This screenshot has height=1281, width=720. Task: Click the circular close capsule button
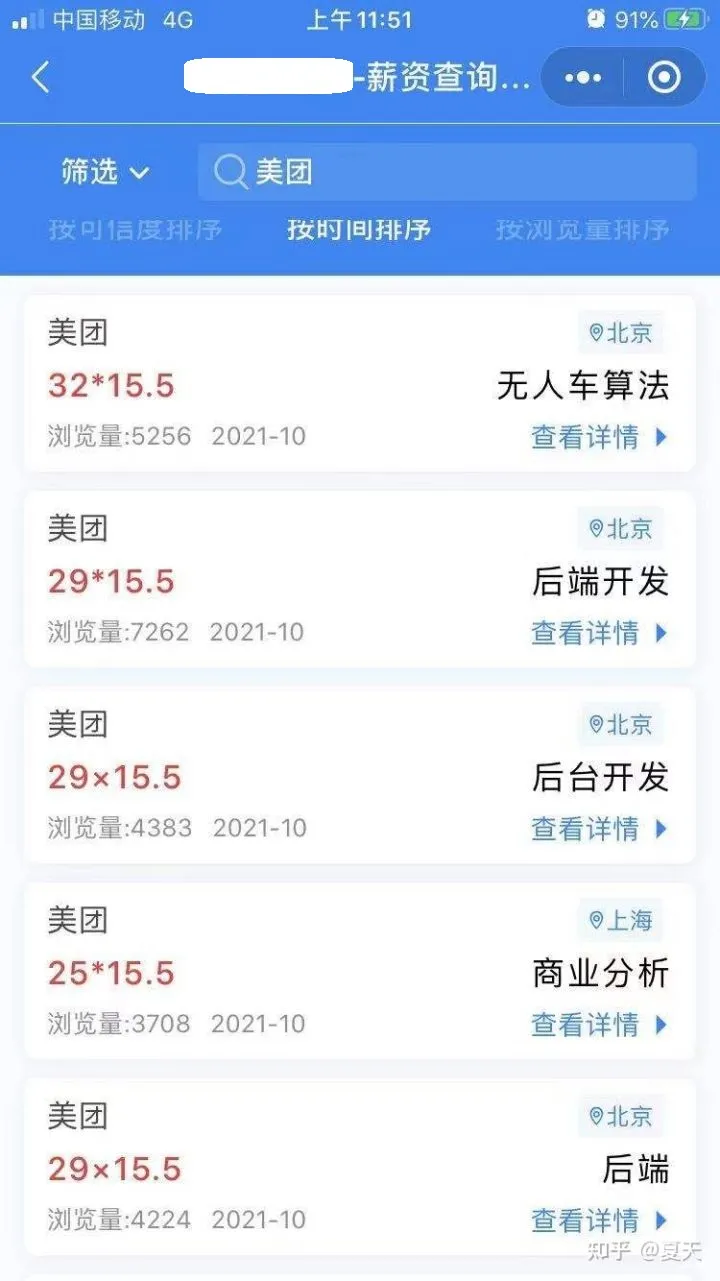pos(664,77)
